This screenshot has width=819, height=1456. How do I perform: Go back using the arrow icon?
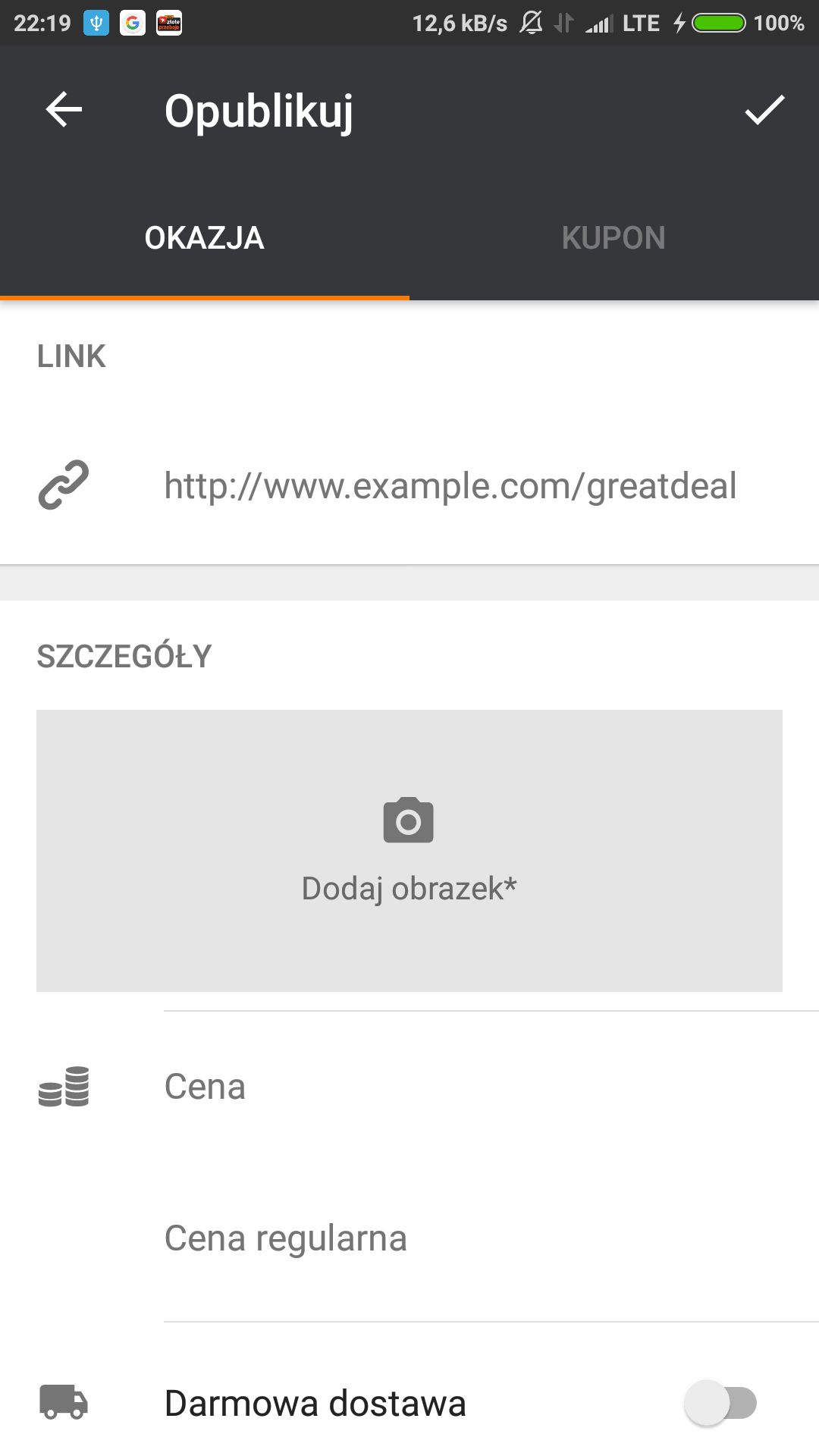64,110
